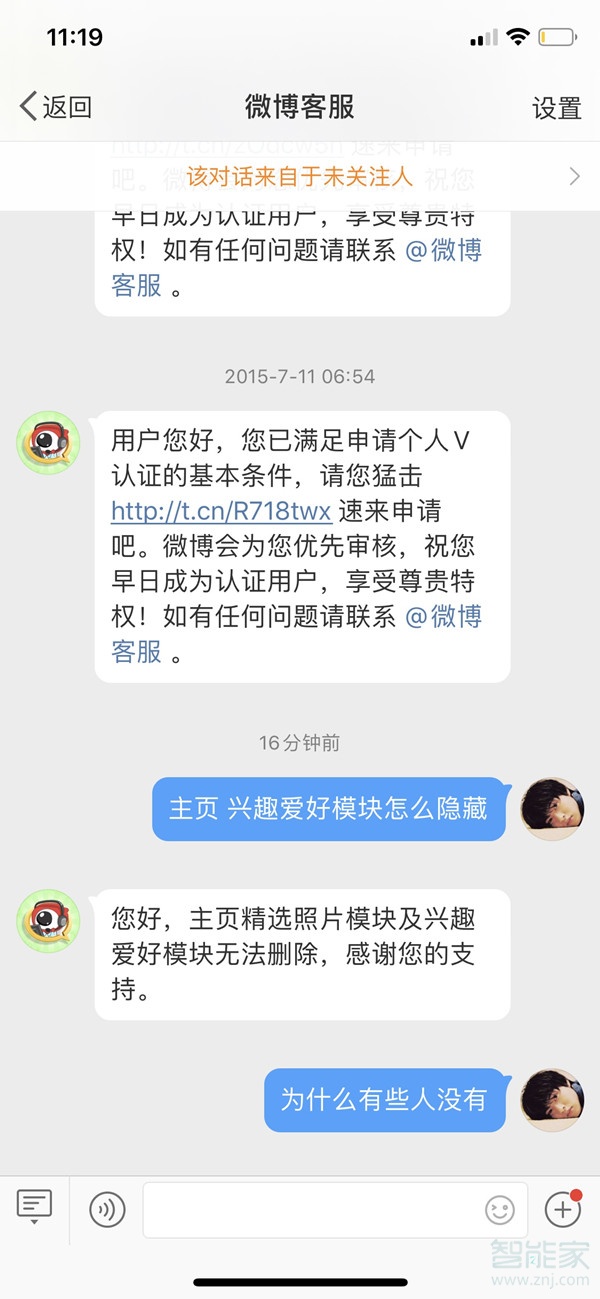Open my avatar next to 主页 兴趣爱好模块怎么隐藏
The image size is (600, 1299).
(x=552, y=808)
